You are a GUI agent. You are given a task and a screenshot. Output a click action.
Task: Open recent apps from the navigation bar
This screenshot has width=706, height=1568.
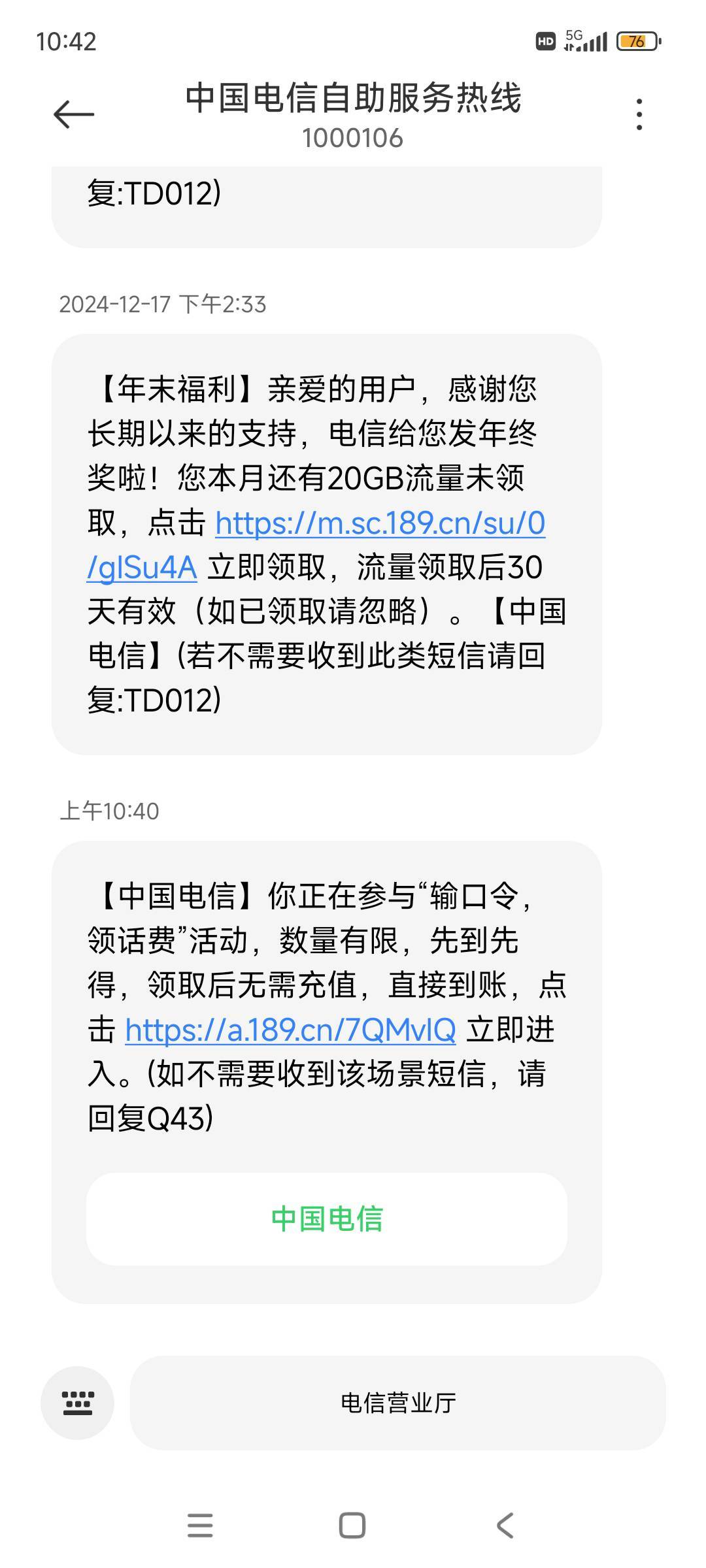[200, 1526]
